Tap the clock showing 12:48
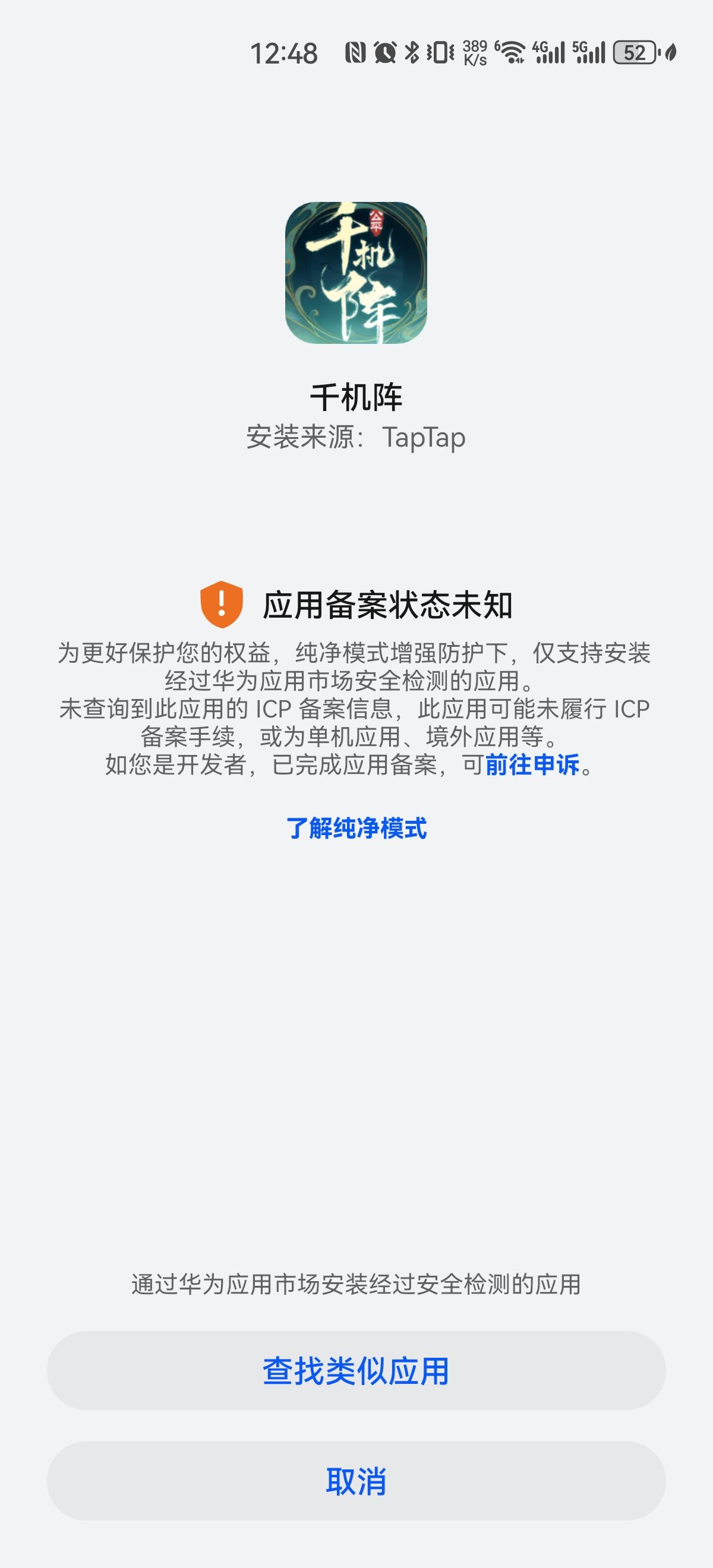Image resolution: width=713 pixels, height=1568 pixels. pyautogui.click(x=284, y=52)
